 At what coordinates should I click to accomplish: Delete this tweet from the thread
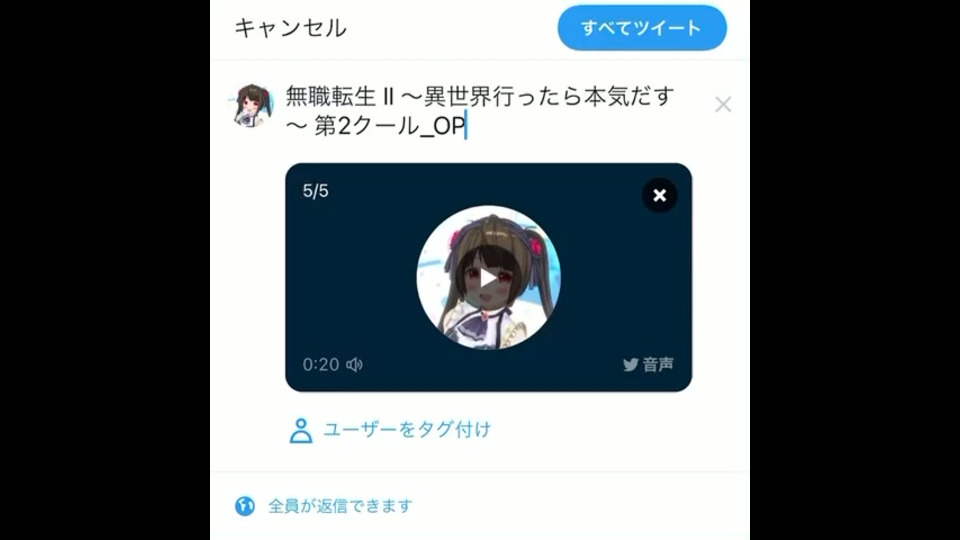(723, 104)
